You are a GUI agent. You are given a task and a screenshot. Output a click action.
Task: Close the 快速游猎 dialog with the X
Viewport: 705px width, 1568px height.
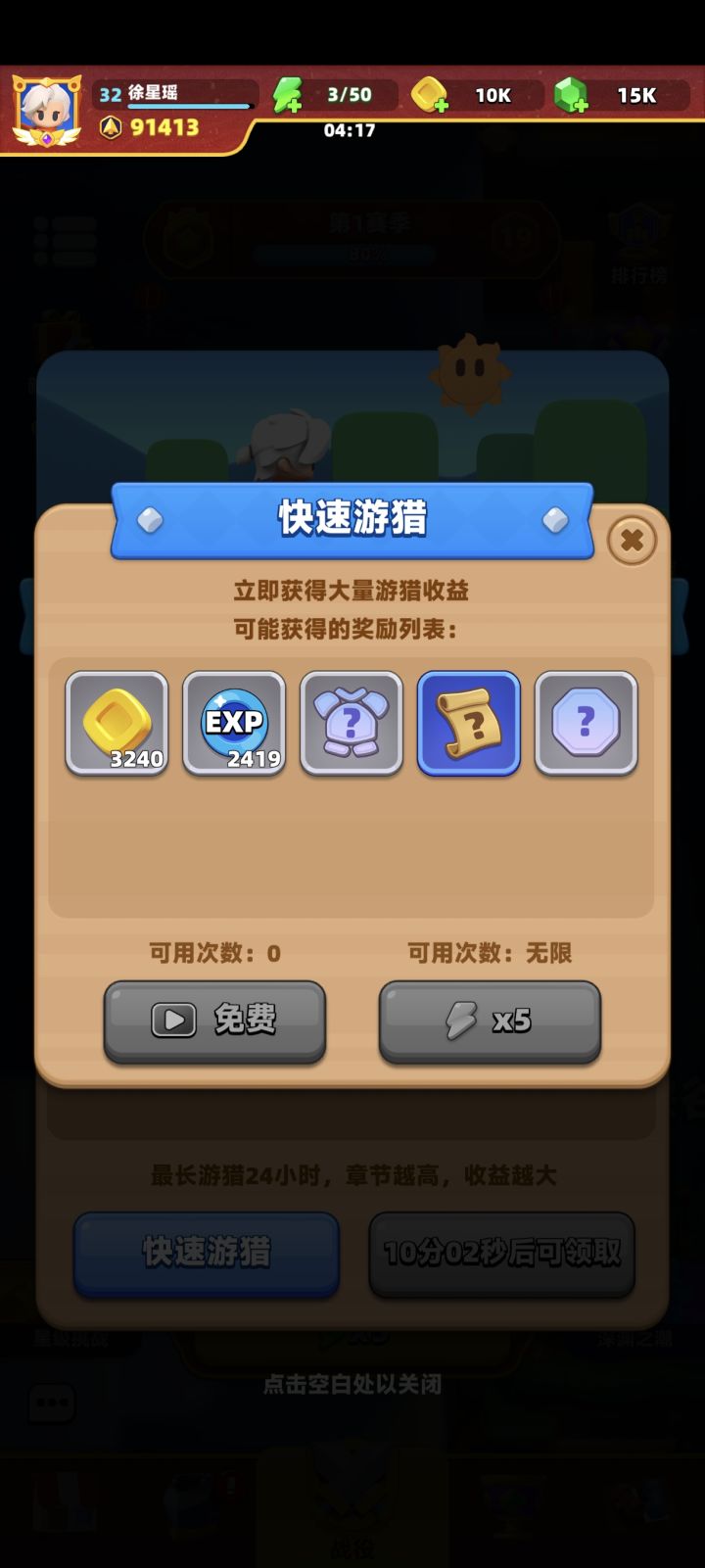tap(632, 540)
